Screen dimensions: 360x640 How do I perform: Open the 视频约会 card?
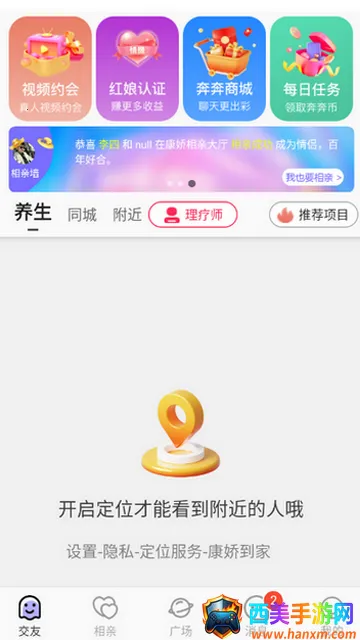click(x=50, y=69)
